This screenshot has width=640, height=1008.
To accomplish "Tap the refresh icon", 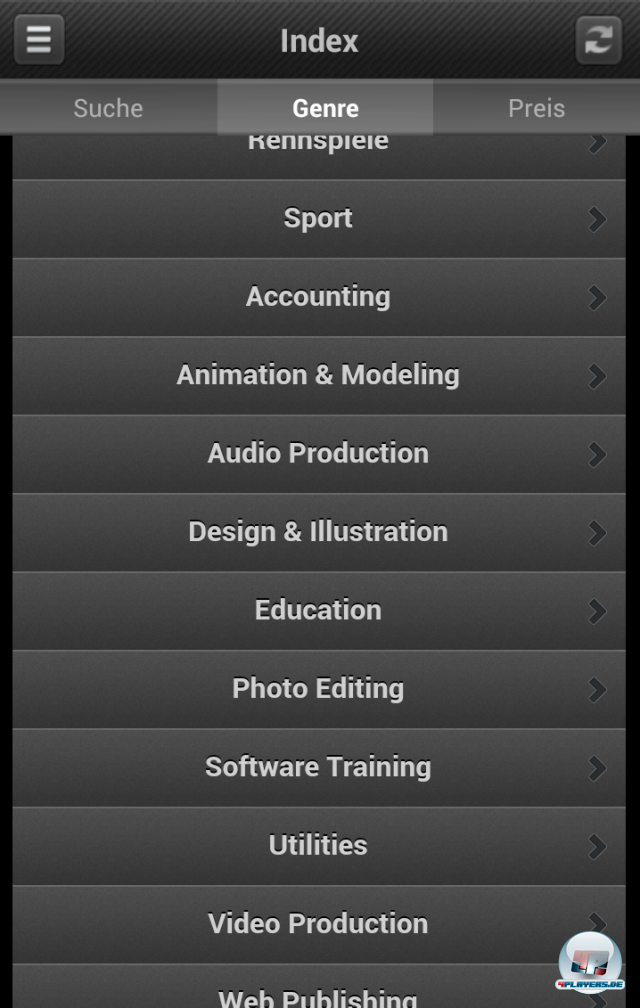I will (x=598, y=40).
